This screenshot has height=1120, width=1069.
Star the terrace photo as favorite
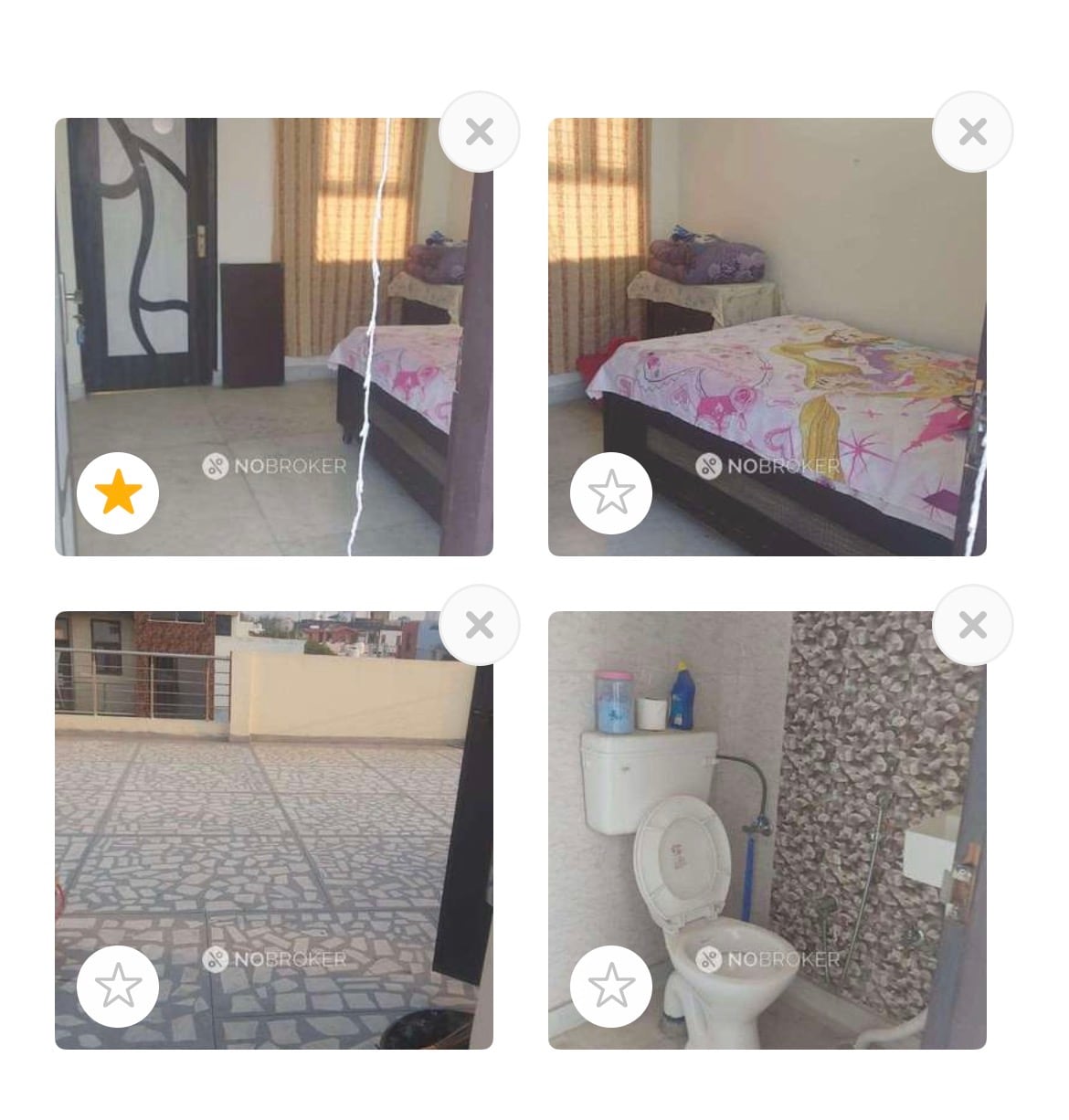tap(118, 987)
